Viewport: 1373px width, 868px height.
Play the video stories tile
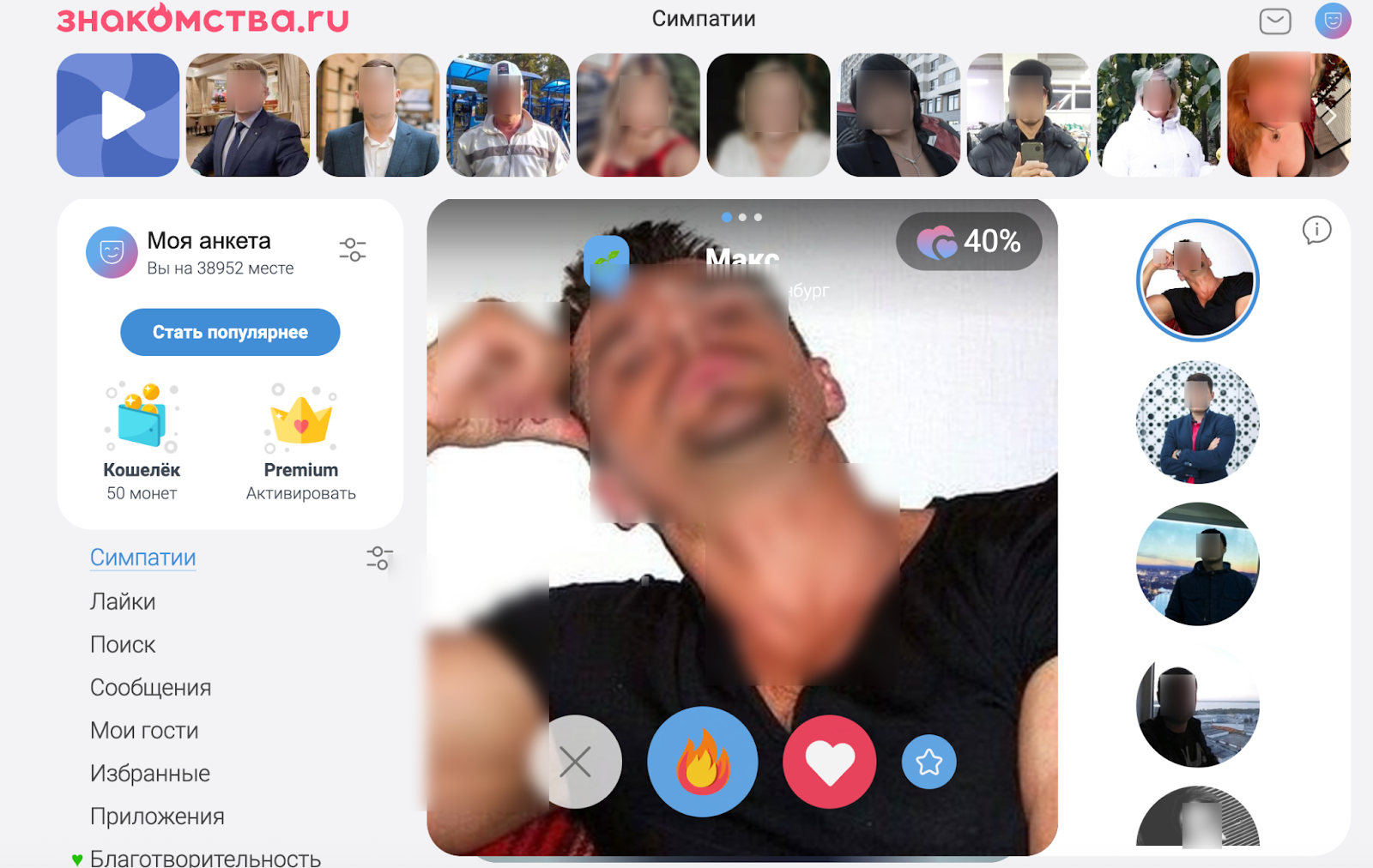pos(118,115)
